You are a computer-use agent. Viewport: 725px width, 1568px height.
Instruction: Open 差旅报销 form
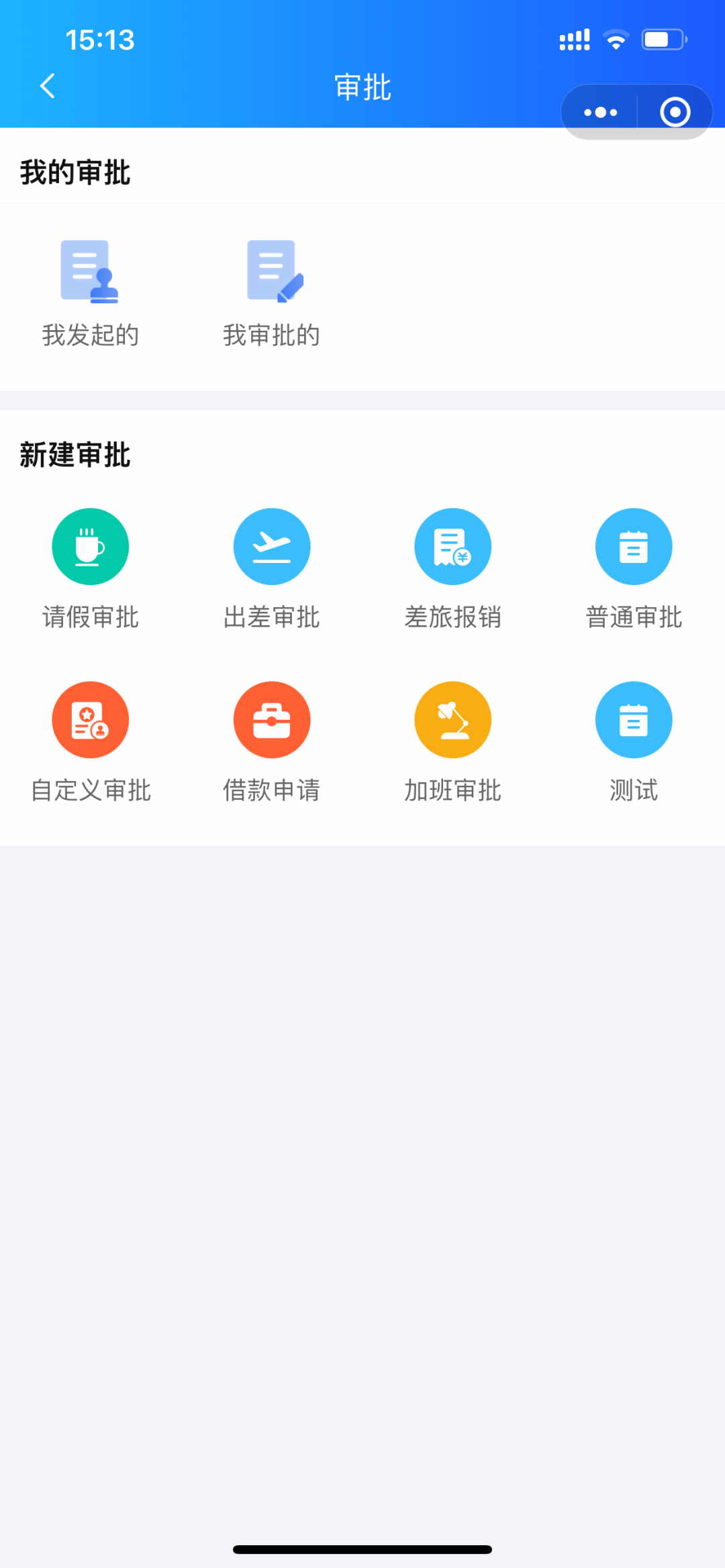click(x=453, y=569)
